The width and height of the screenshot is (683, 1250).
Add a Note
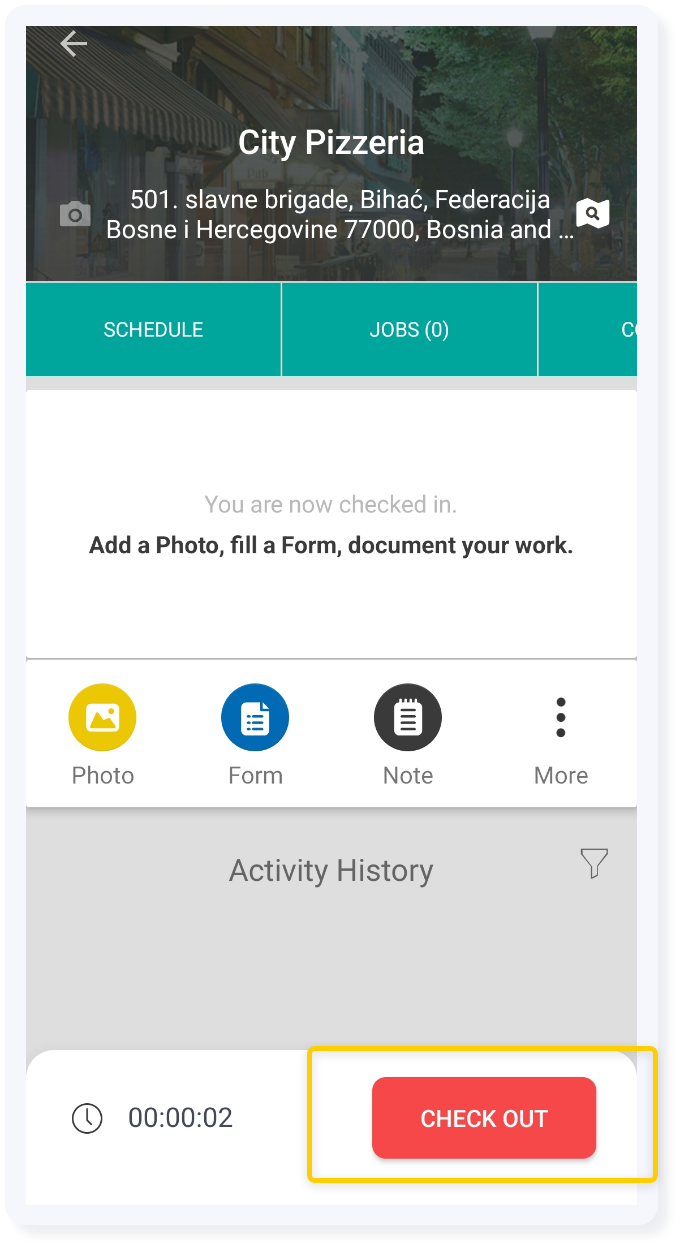pos(408,736)
